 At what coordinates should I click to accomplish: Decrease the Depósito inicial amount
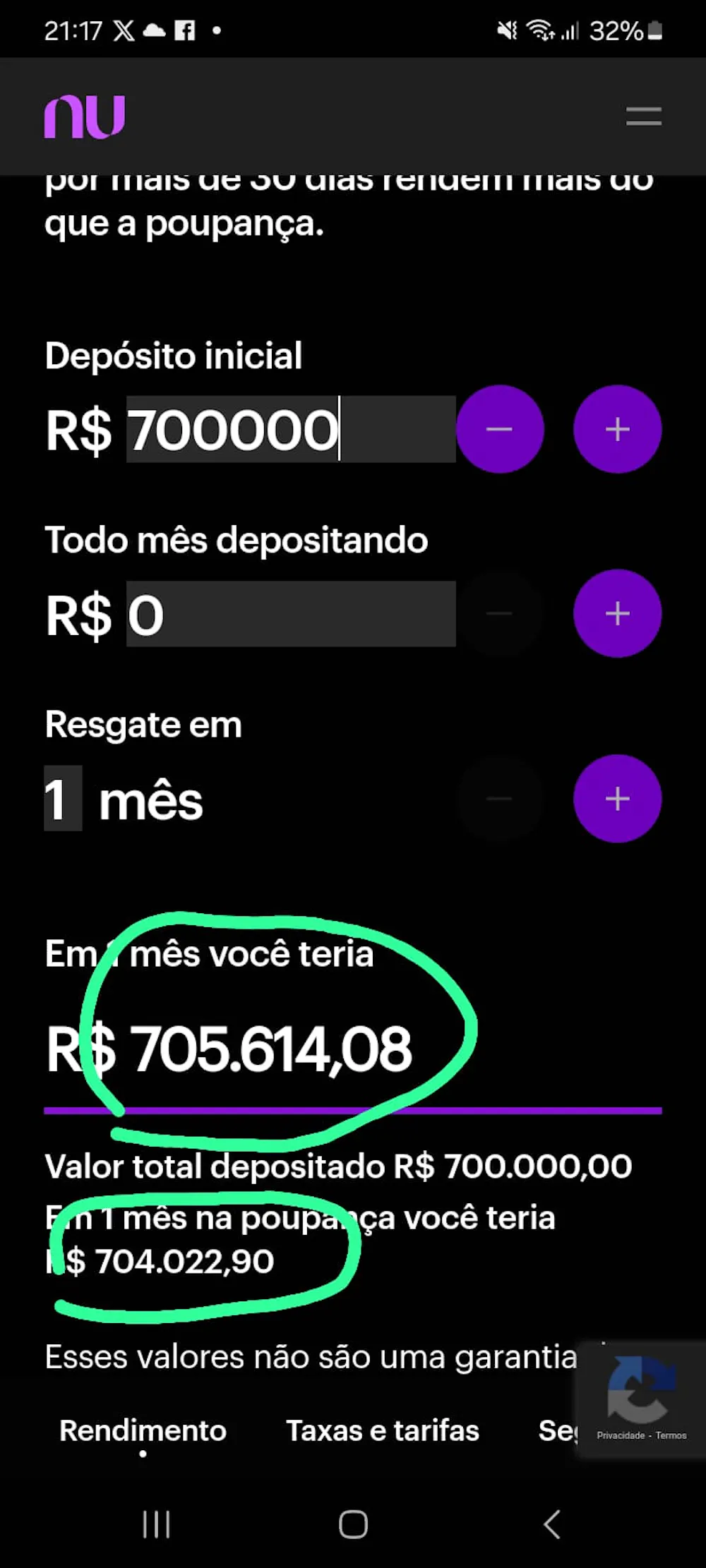point(500,429)
